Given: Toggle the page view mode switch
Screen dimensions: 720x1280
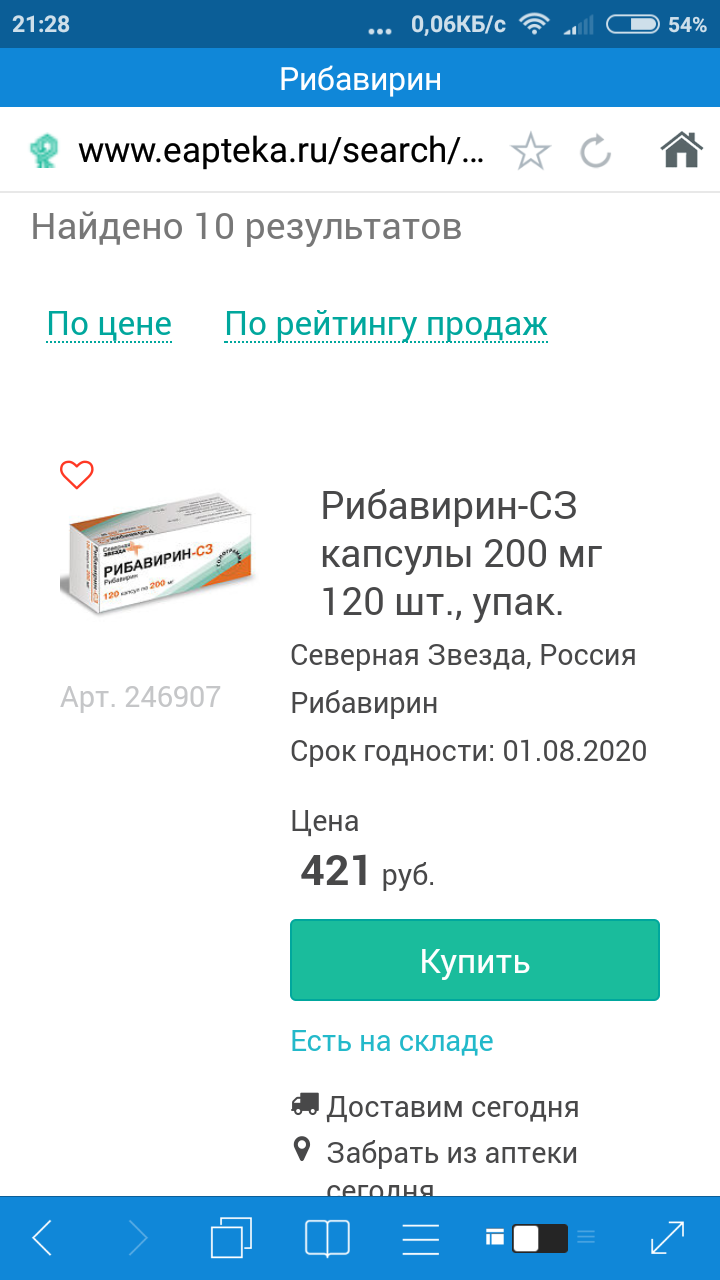Looking at the screenshot, I should tap(539, 1238).
